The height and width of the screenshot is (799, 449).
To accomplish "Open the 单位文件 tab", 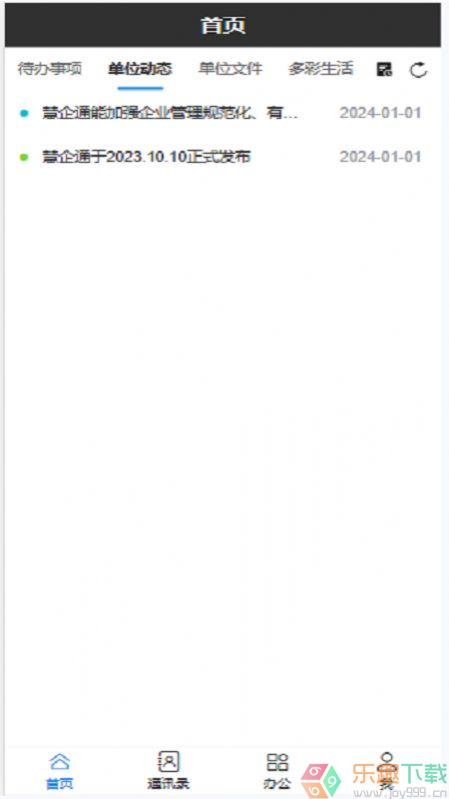I will coord(230,68).
